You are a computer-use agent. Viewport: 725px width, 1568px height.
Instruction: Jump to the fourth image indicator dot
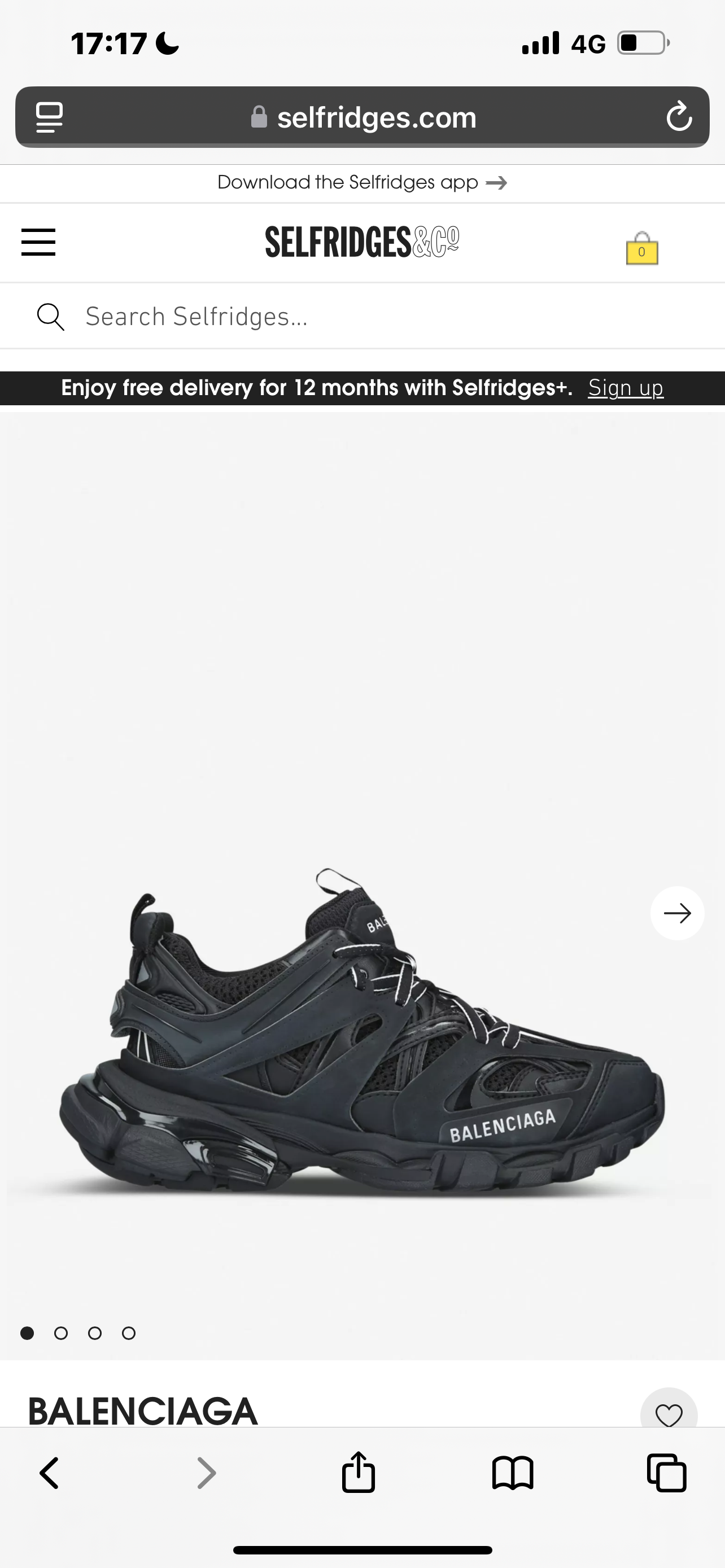128,1333
